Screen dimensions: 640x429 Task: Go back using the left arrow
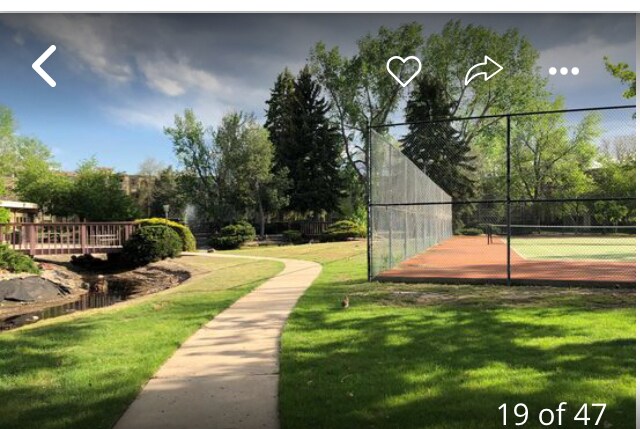44,66
